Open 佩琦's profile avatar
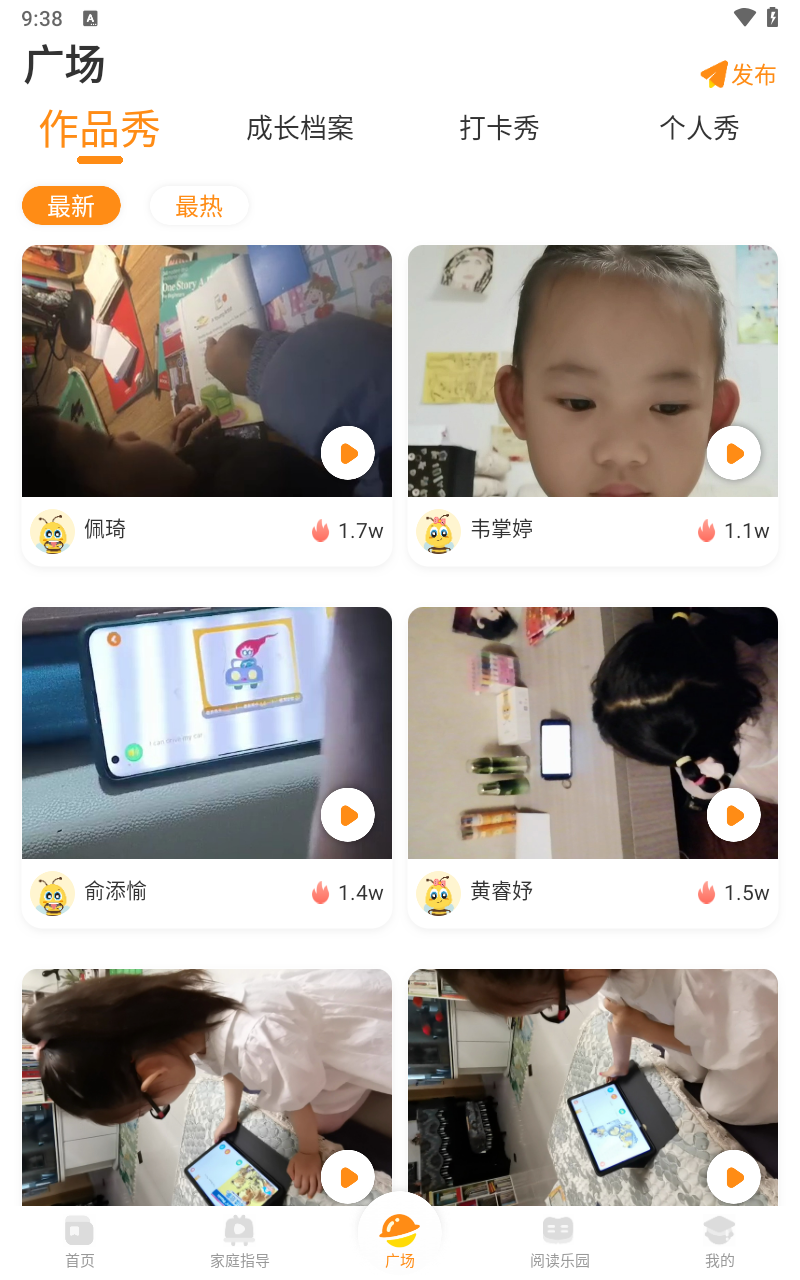 52,531
